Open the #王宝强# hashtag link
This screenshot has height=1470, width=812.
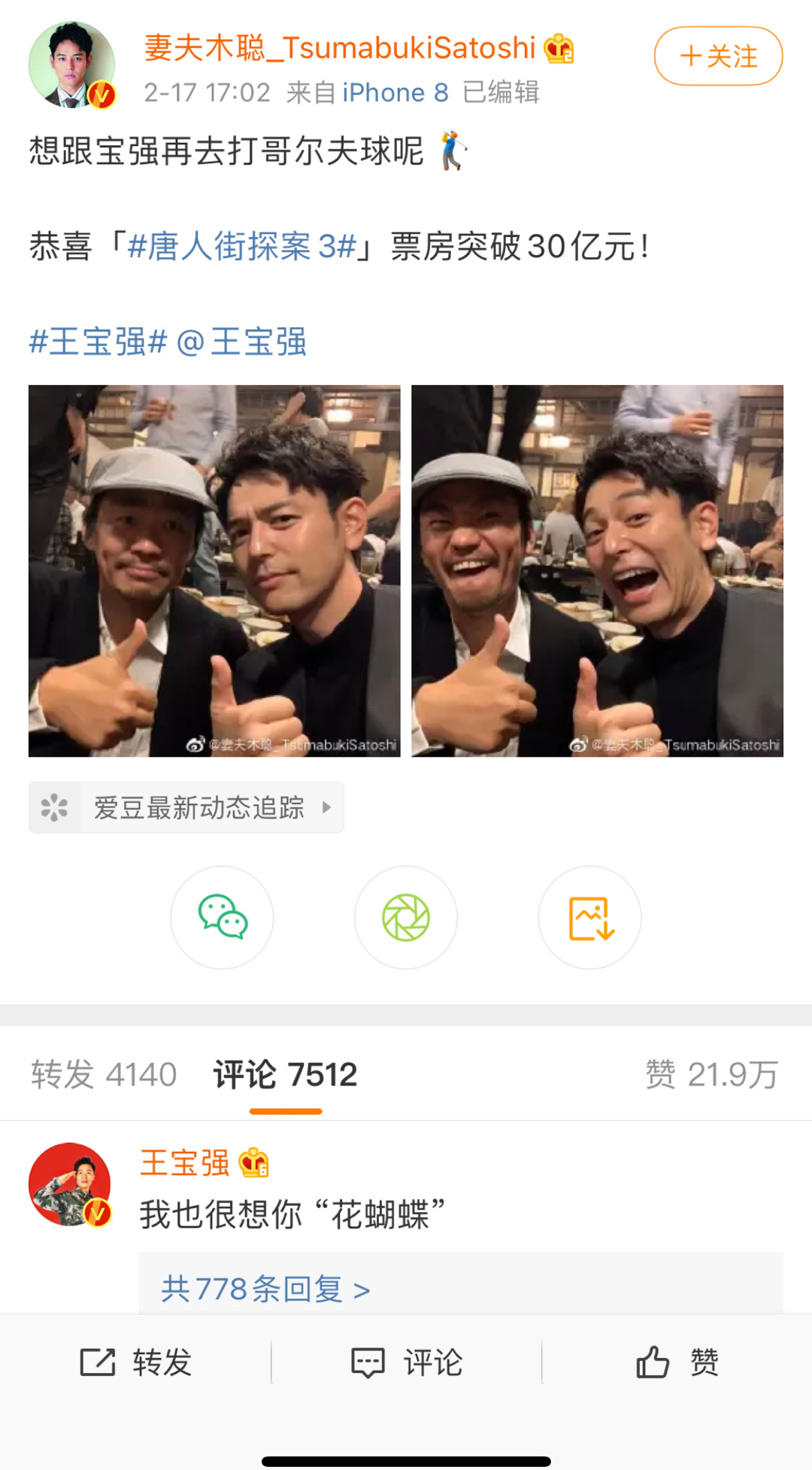coord(98,342)
